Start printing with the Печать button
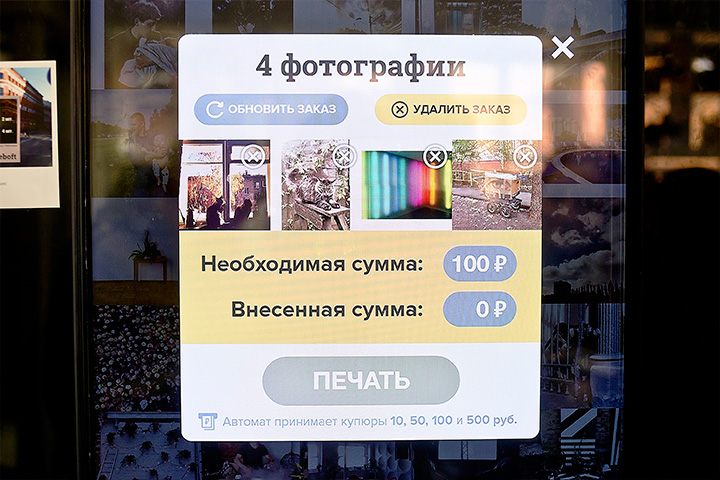 tap(360, 380)
